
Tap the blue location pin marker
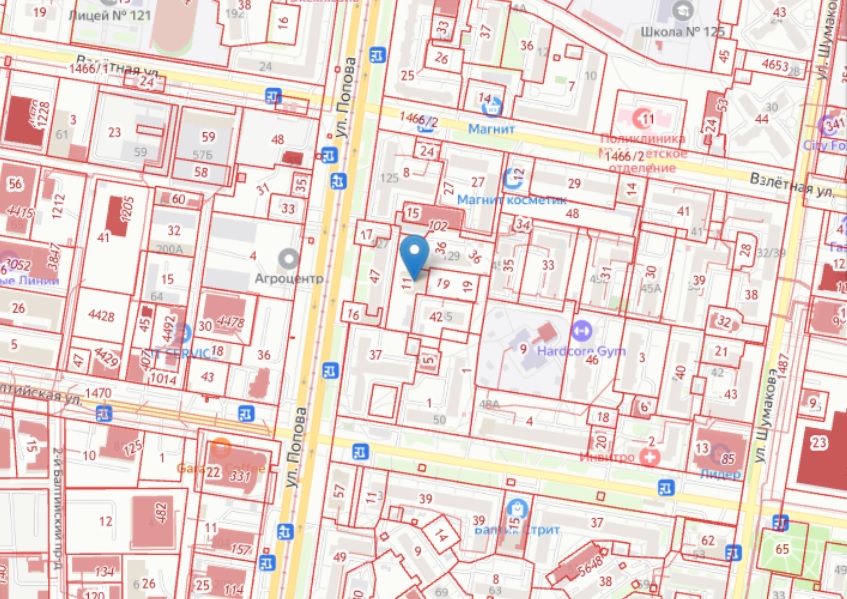[x=415, y=254]
